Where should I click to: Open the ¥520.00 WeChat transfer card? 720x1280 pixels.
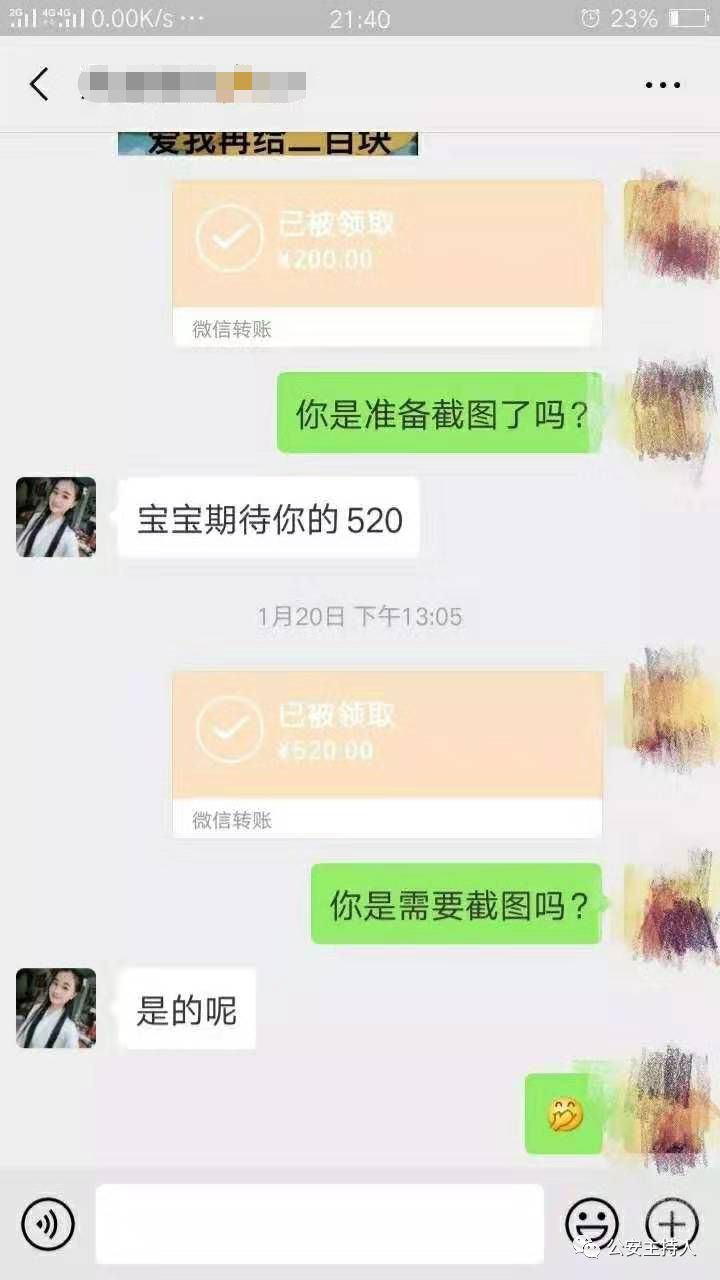point(388,755)
